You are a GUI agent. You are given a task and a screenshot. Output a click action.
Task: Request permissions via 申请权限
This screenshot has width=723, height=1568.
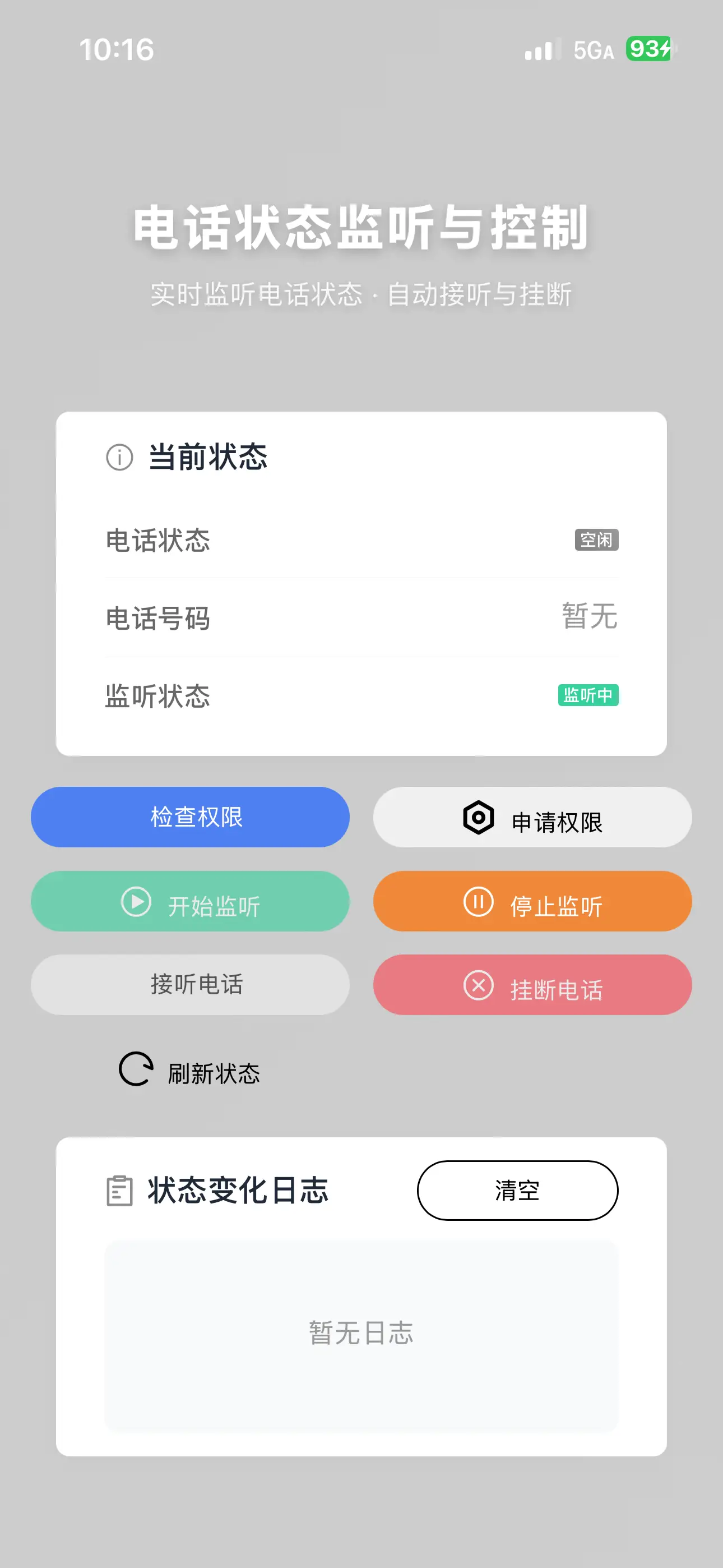tap(532, 817)
